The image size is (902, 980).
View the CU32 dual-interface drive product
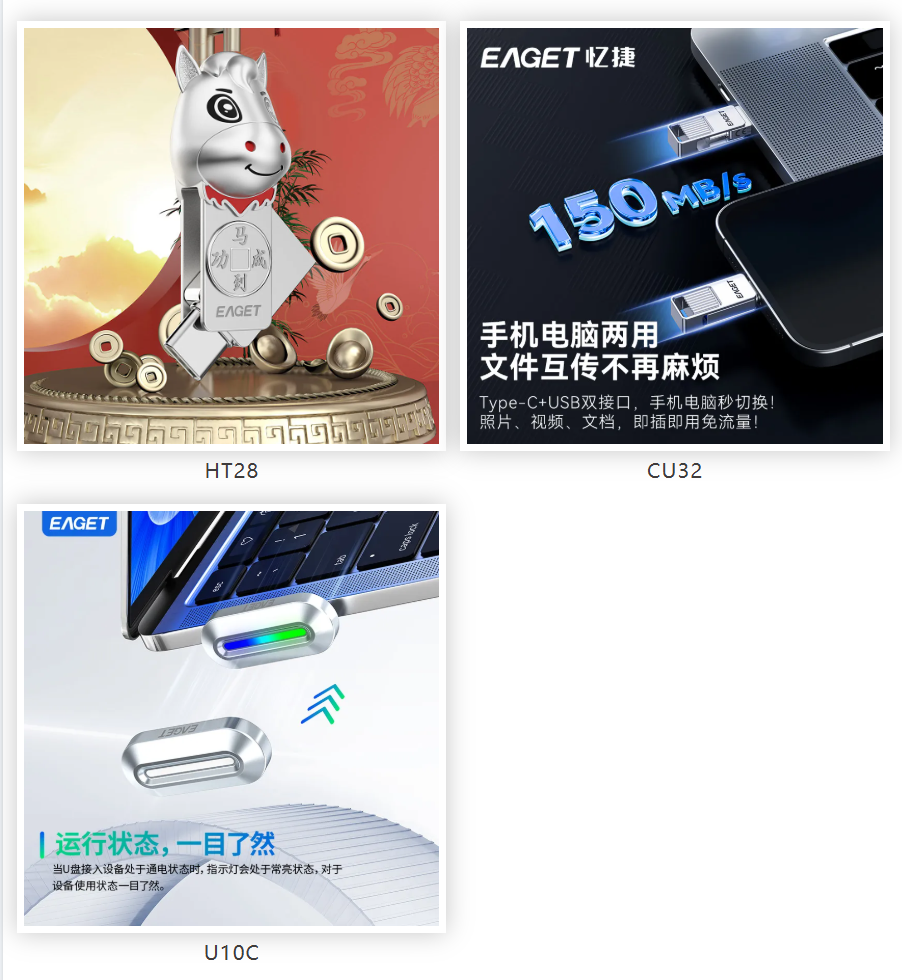pyautogui.click(x=674, y=236)
